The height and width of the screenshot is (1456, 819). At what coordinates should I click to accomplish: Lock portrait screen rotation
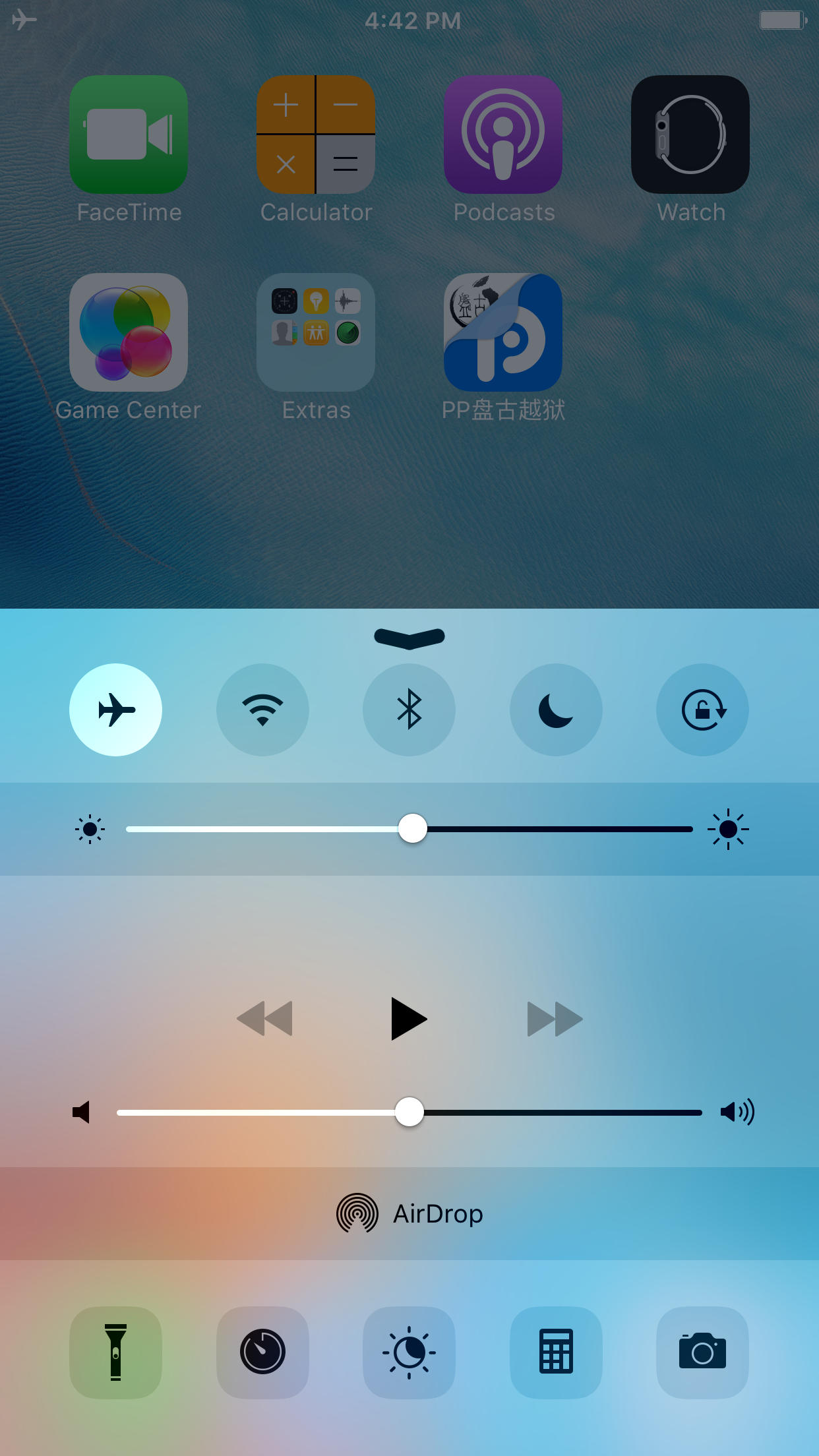tap(702, 710)
